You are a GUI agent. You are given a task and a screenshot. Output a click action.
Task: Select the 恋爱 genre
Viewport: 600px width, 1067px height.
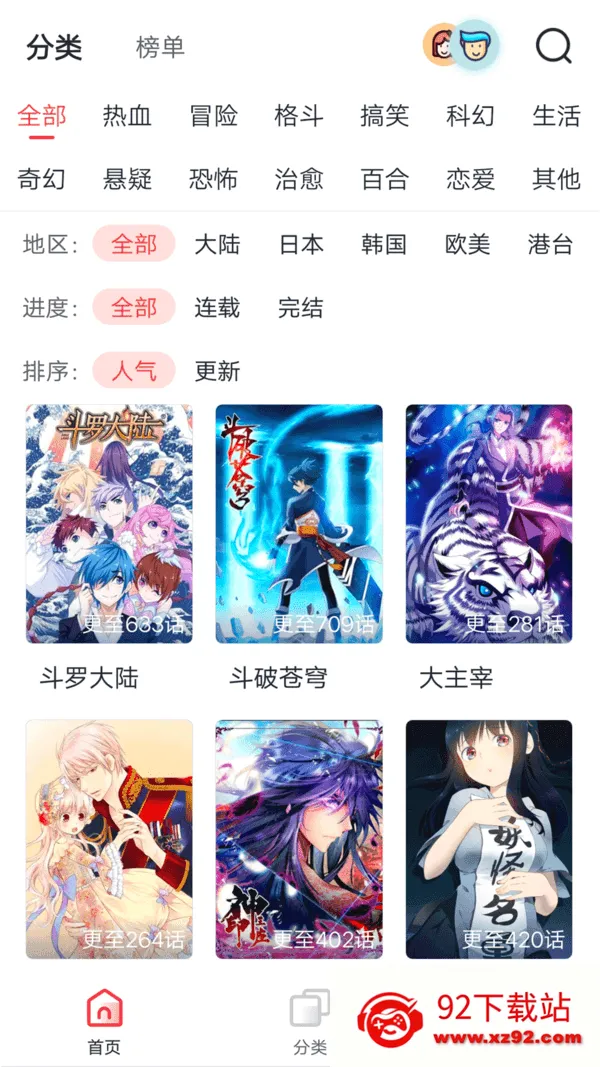pos(470,180)
